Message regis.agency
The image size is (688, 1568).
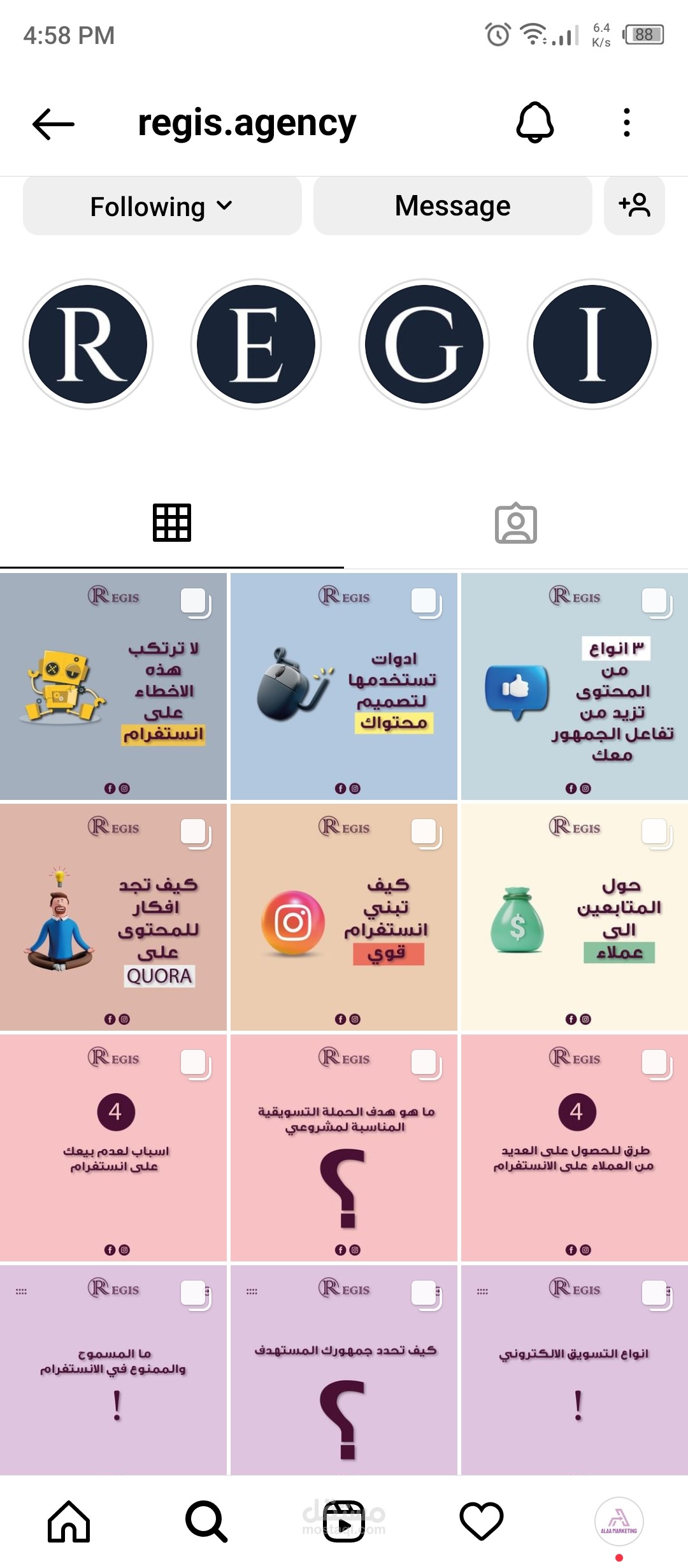pos(453,206)
